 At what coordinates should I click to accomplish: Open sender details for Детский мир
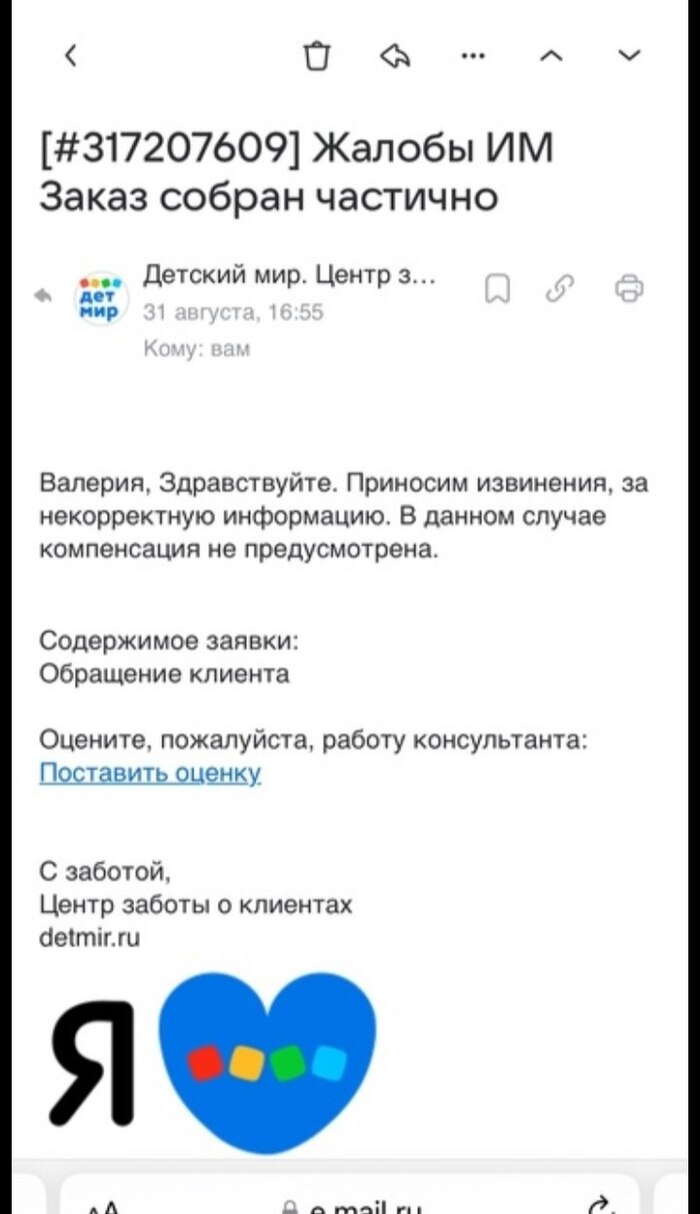pyautogui.click(x=290, y=275)
